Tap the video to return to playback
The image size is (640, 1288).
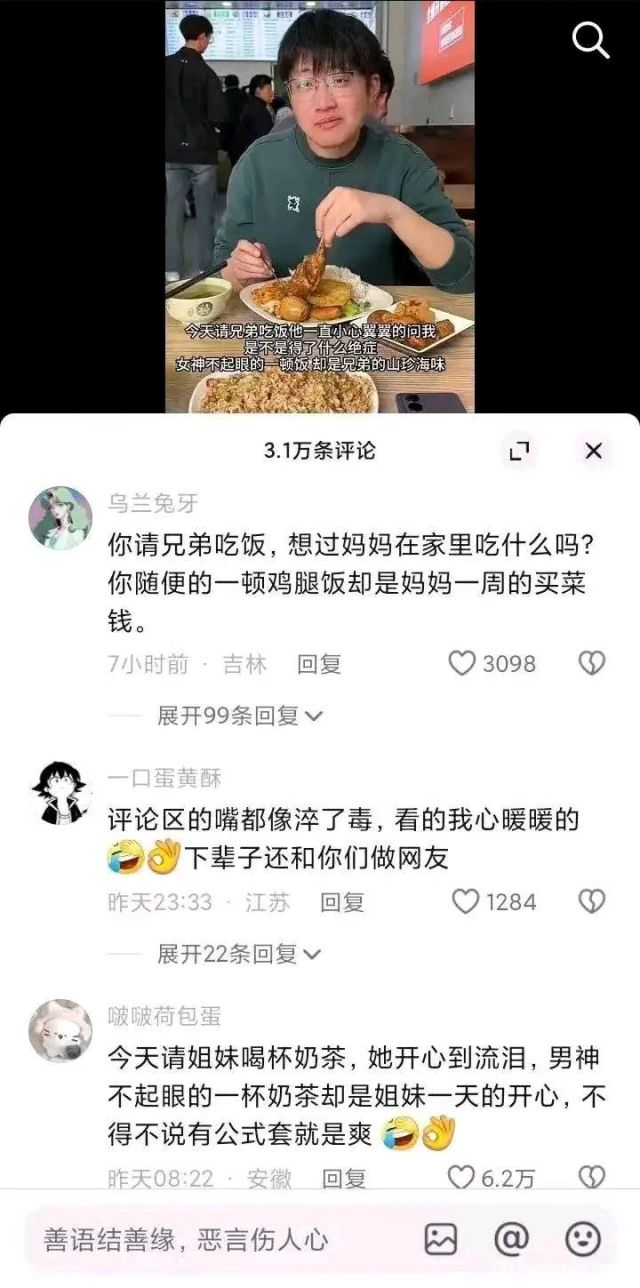319,200
